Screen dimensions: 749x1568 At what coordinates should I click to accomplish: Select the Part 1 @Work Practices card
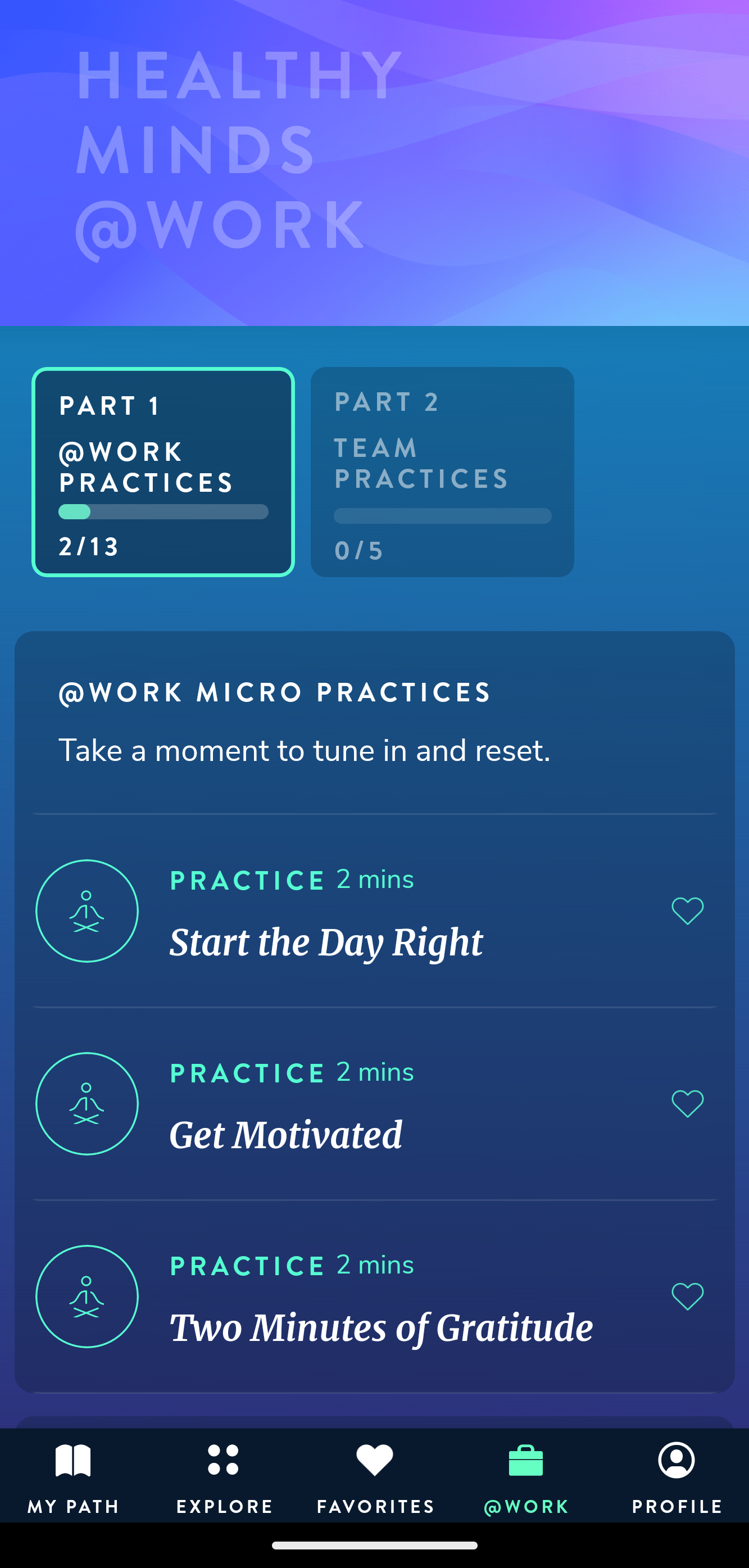click(x=163, y=472)
